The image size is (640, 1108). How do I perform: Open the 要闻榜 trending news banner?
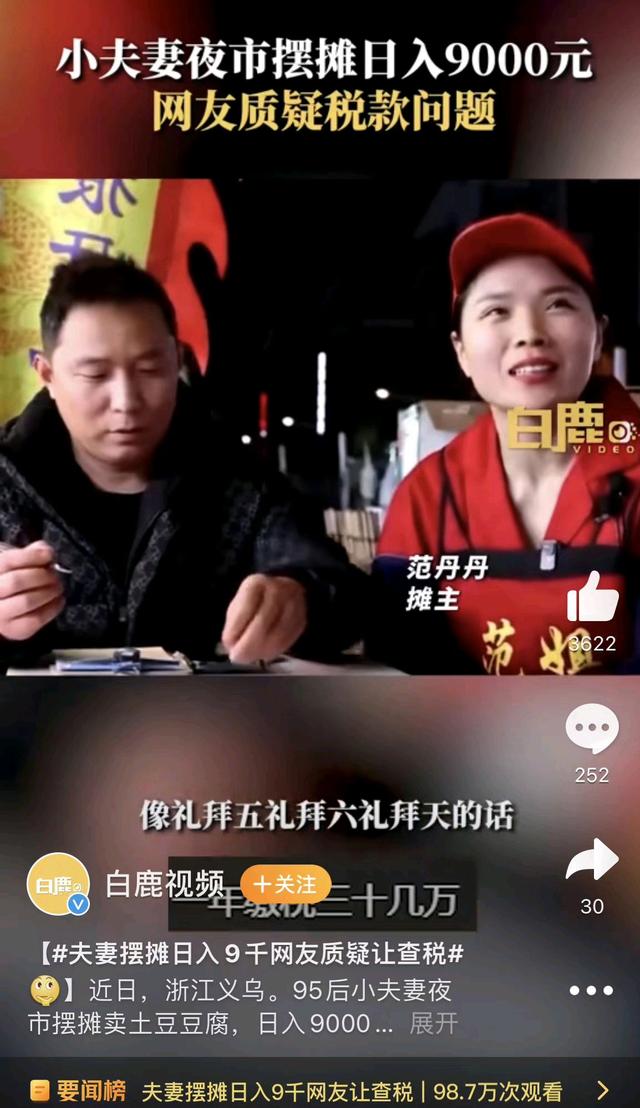tap(320, 1090)
